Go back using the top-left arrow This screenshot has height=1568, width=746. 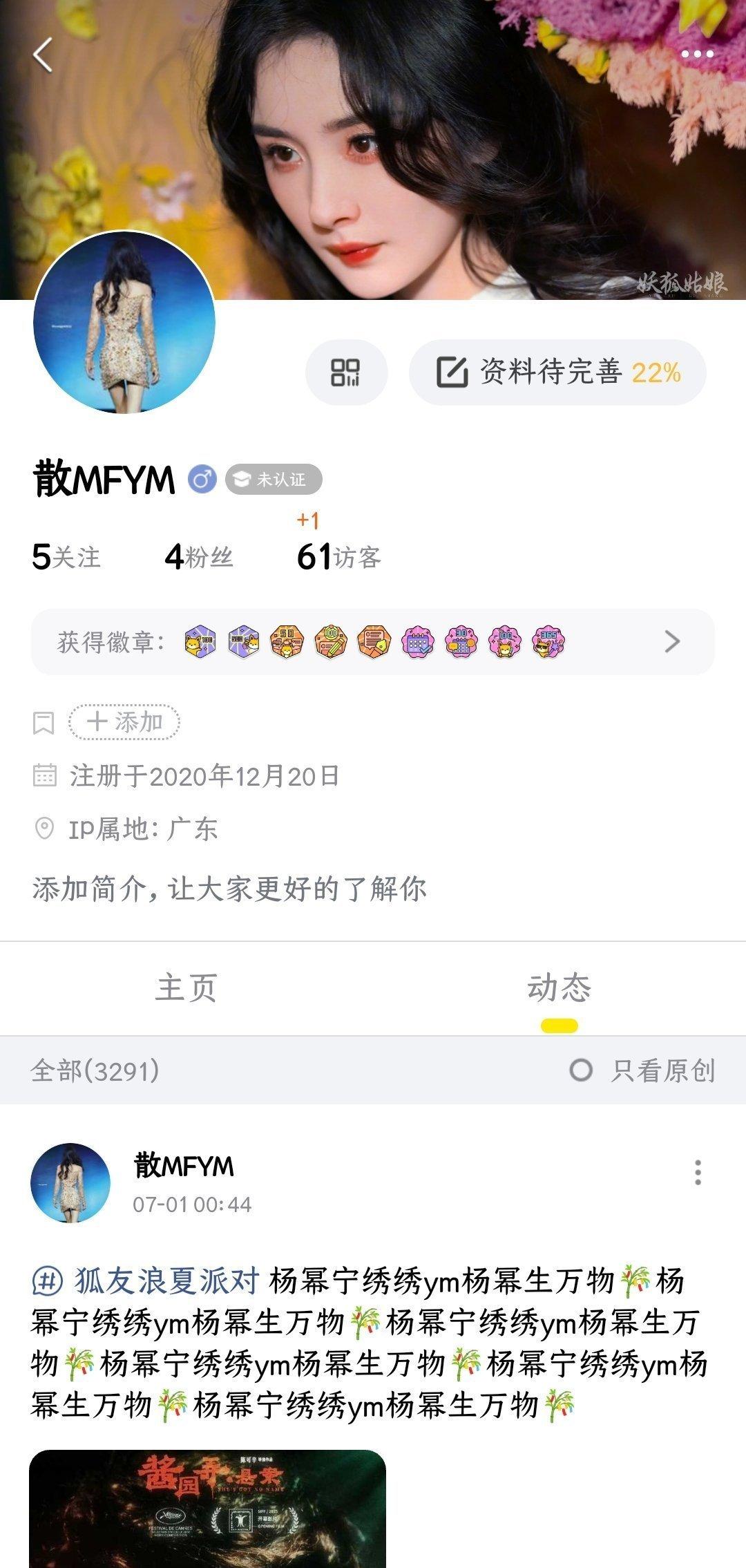[43, 55]
